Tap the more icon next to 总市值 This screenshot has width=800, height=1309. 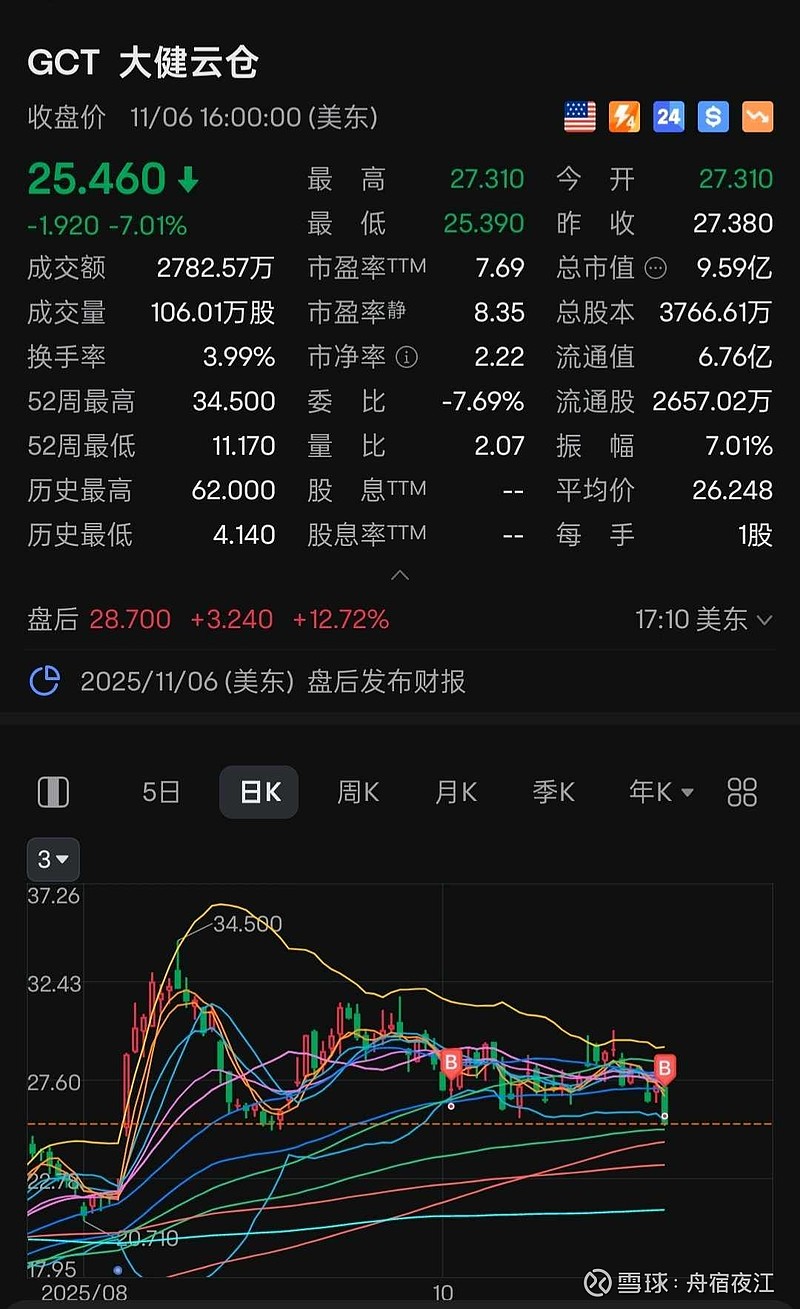click(656, 268)
